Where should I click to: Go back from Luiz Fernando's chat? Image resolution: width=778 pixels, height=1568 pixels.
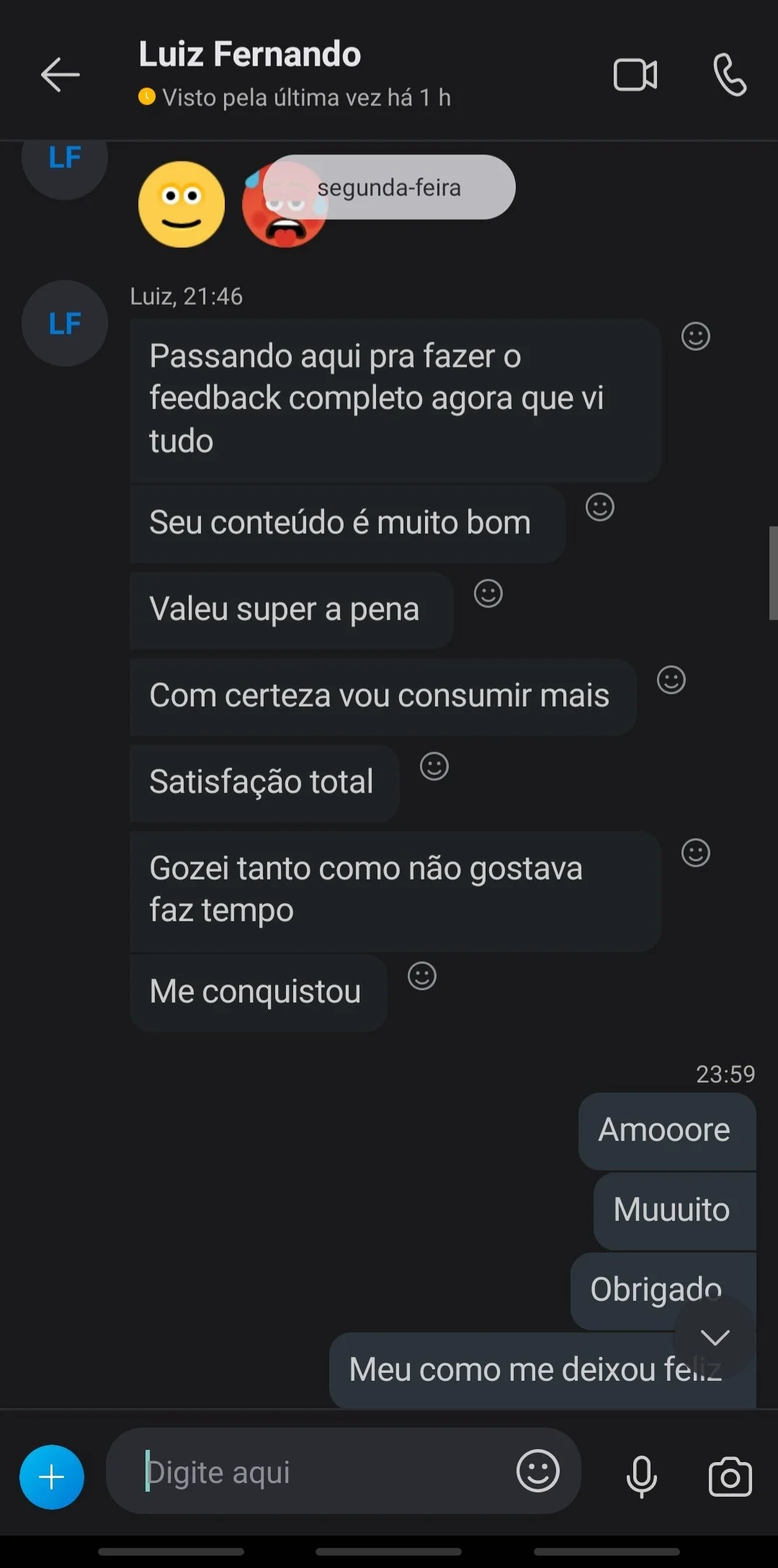tap(60, 74)
